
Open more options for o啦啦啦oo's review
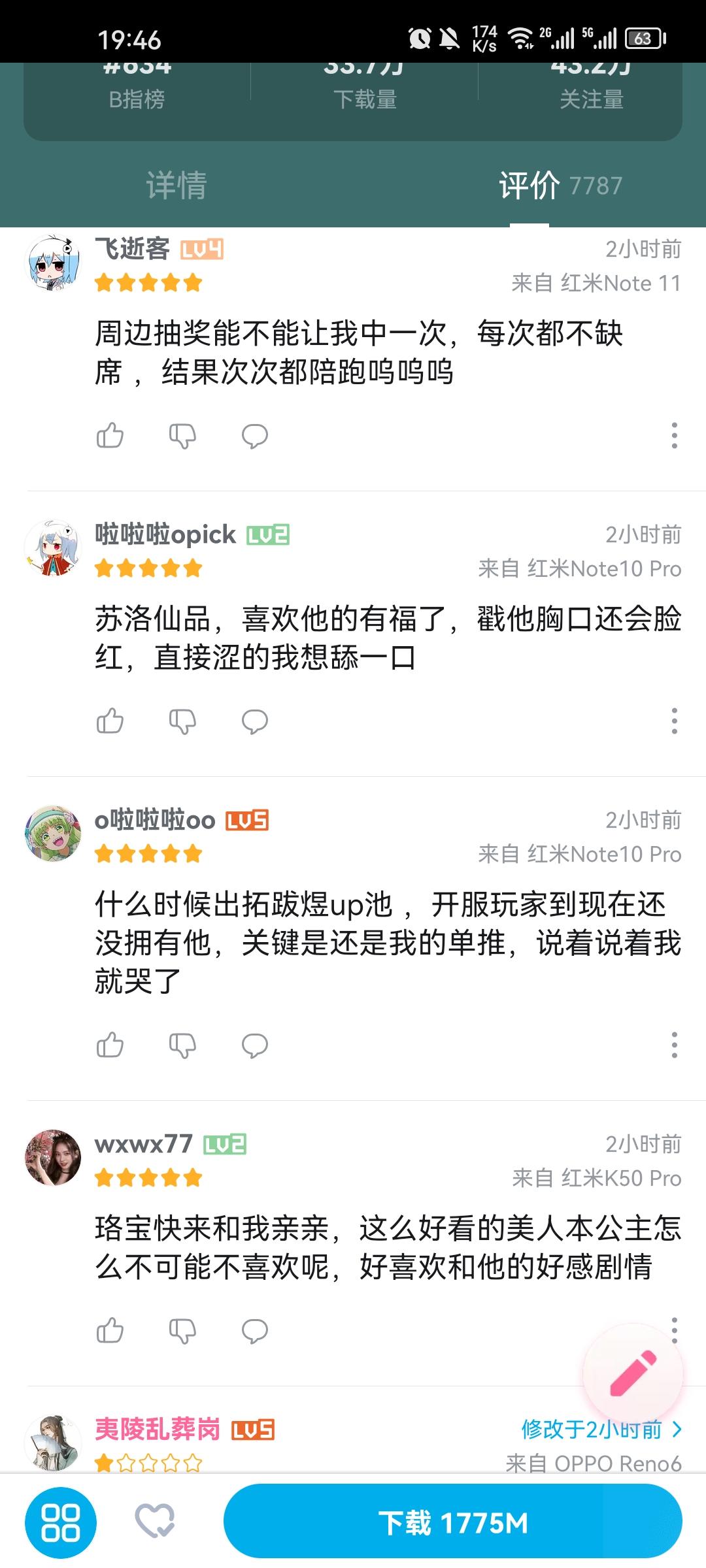pyautogui.click(x=674, y=1045)
